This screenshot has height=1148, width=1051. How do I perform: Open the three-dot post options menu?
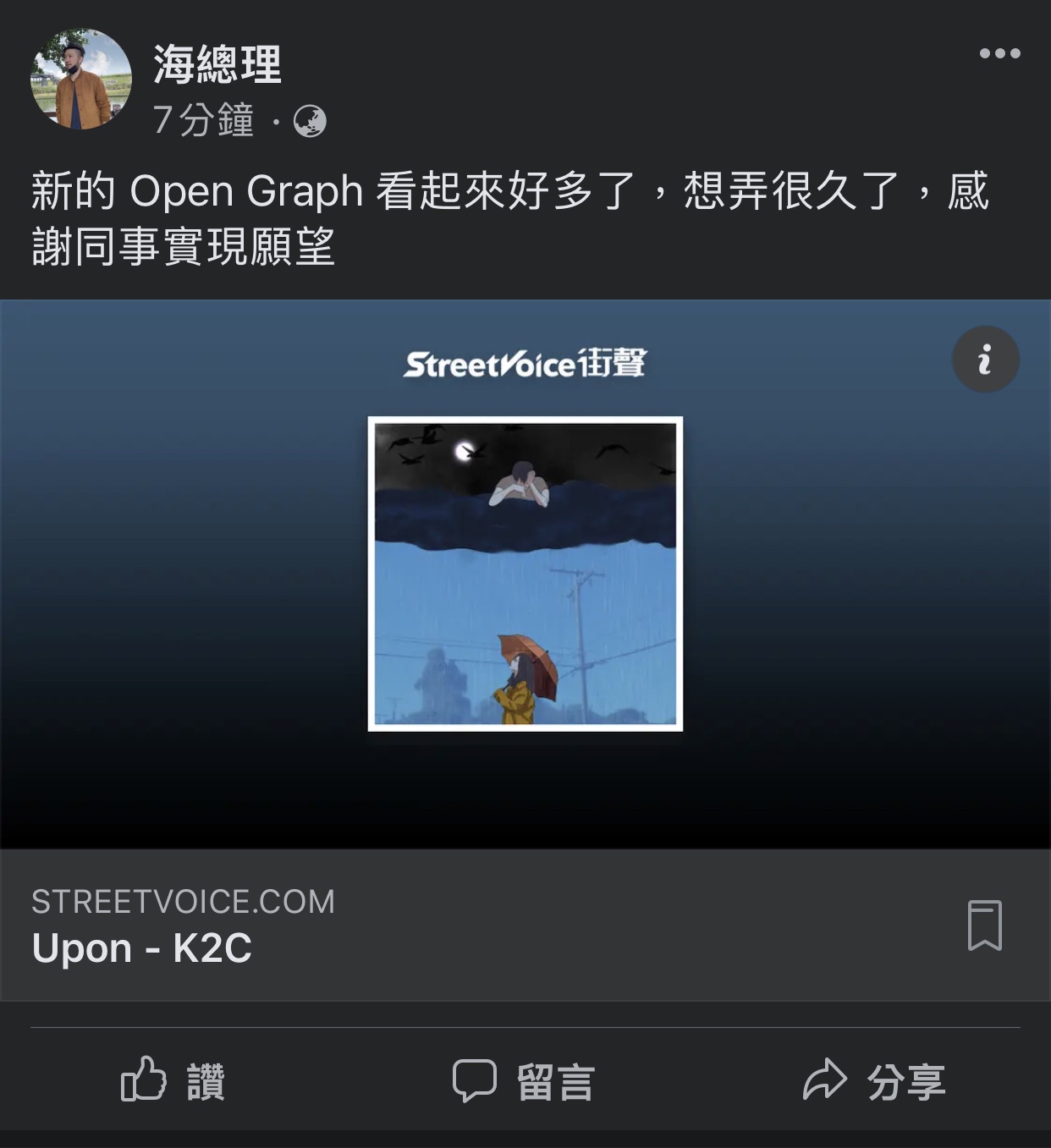999,53
